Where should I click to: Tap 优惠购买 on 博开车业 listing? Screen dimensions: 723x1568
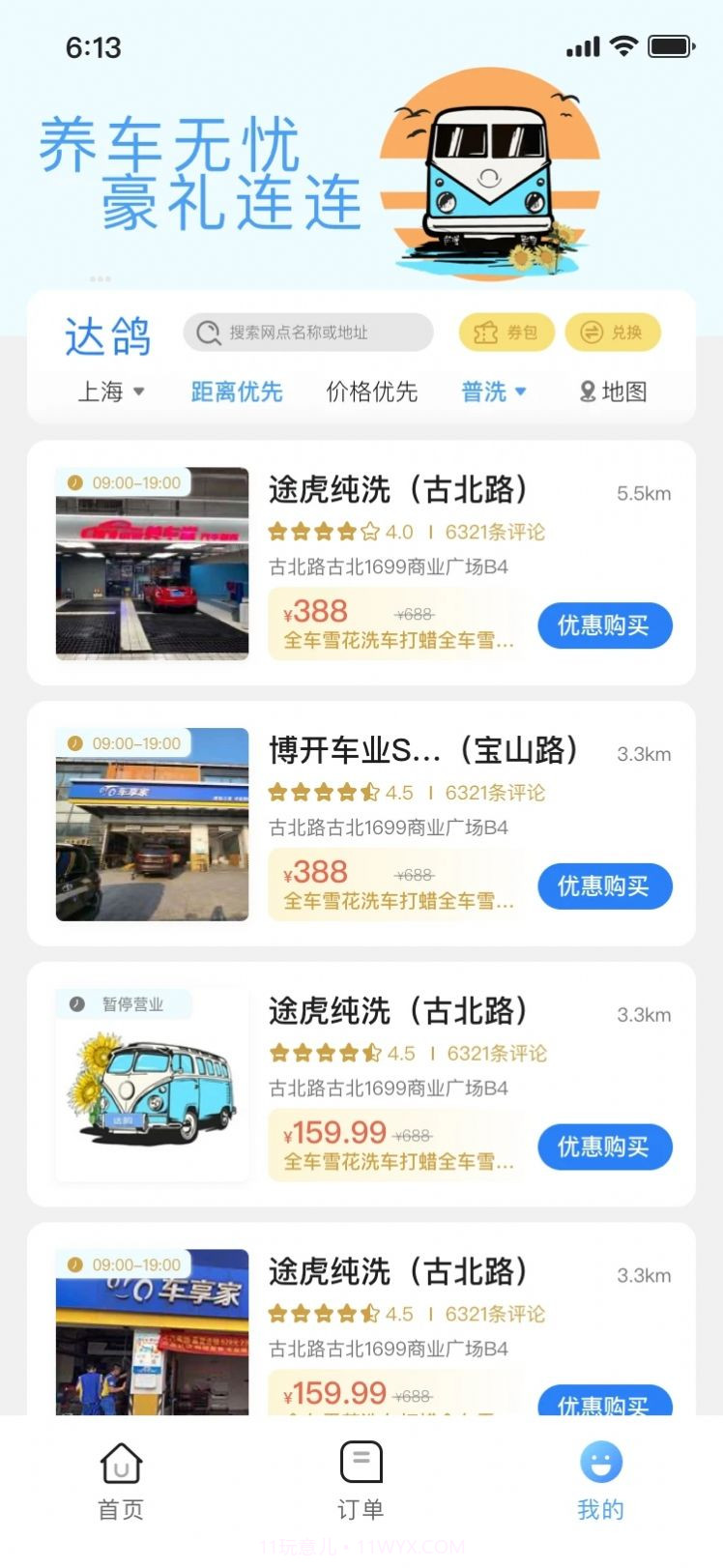click(605, 886)
